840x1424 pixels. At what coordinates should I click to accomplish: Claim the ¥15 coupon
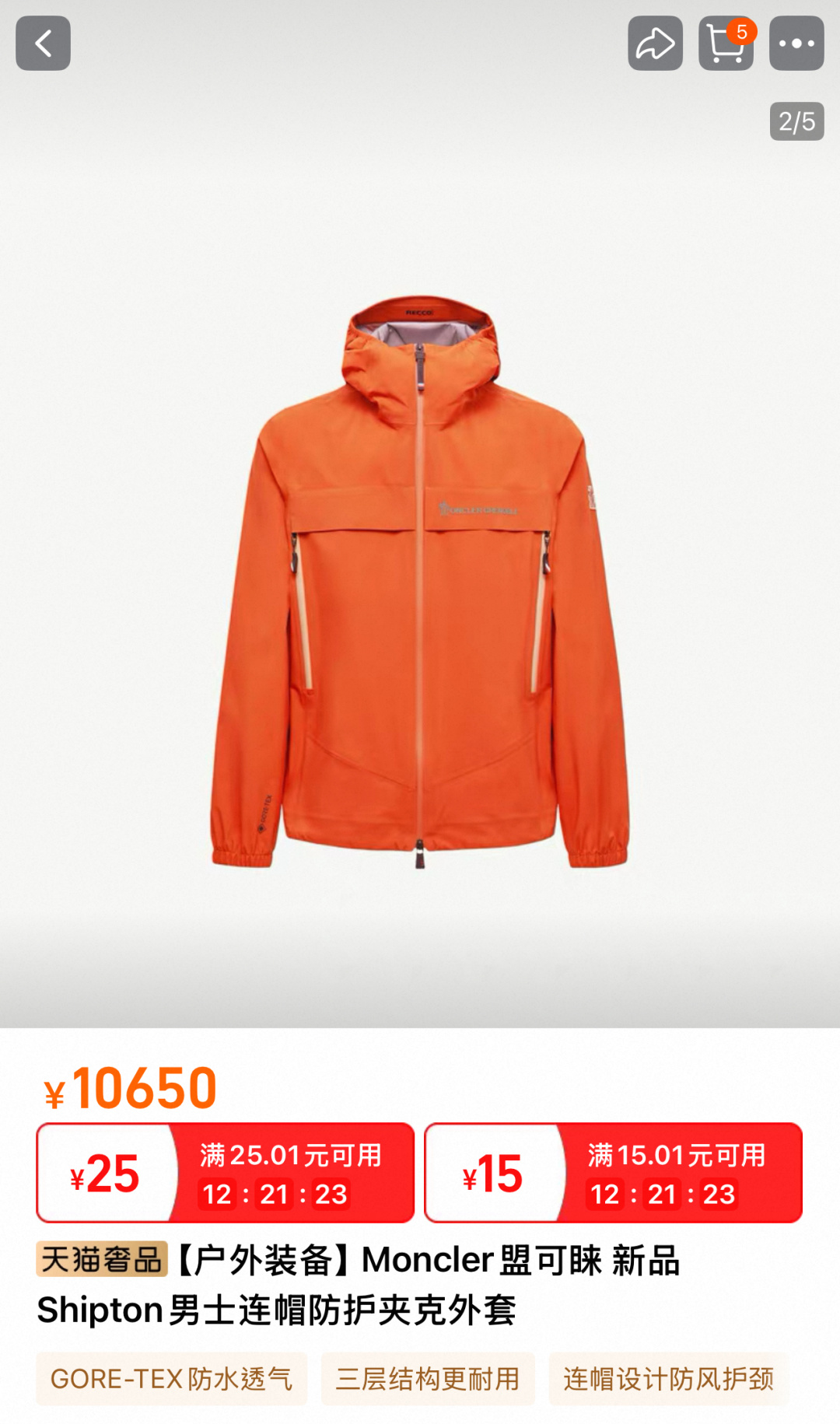click(613, 1172)
